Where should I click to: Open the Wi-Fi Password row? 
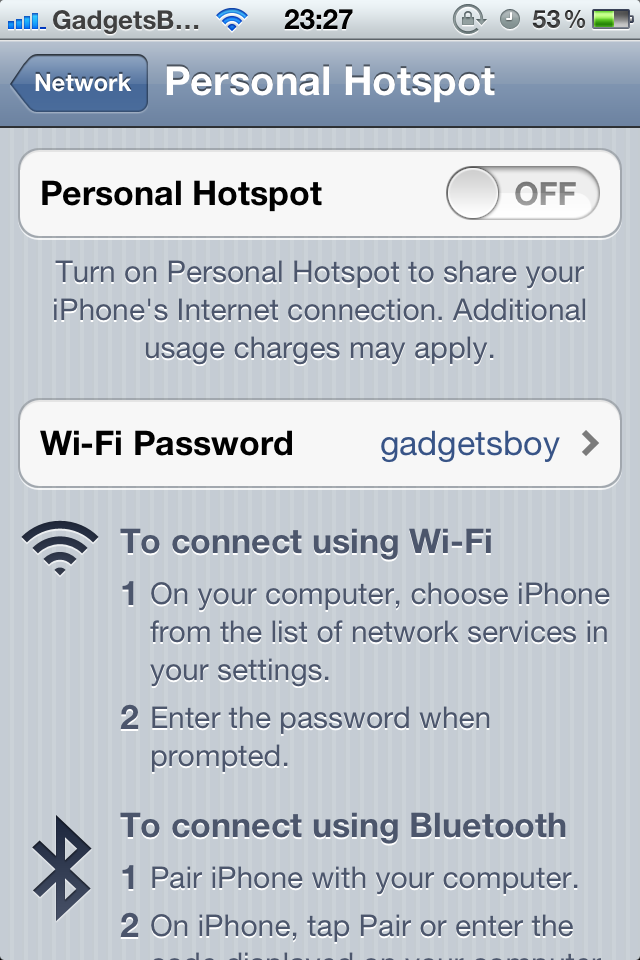(x=320, y=443)
